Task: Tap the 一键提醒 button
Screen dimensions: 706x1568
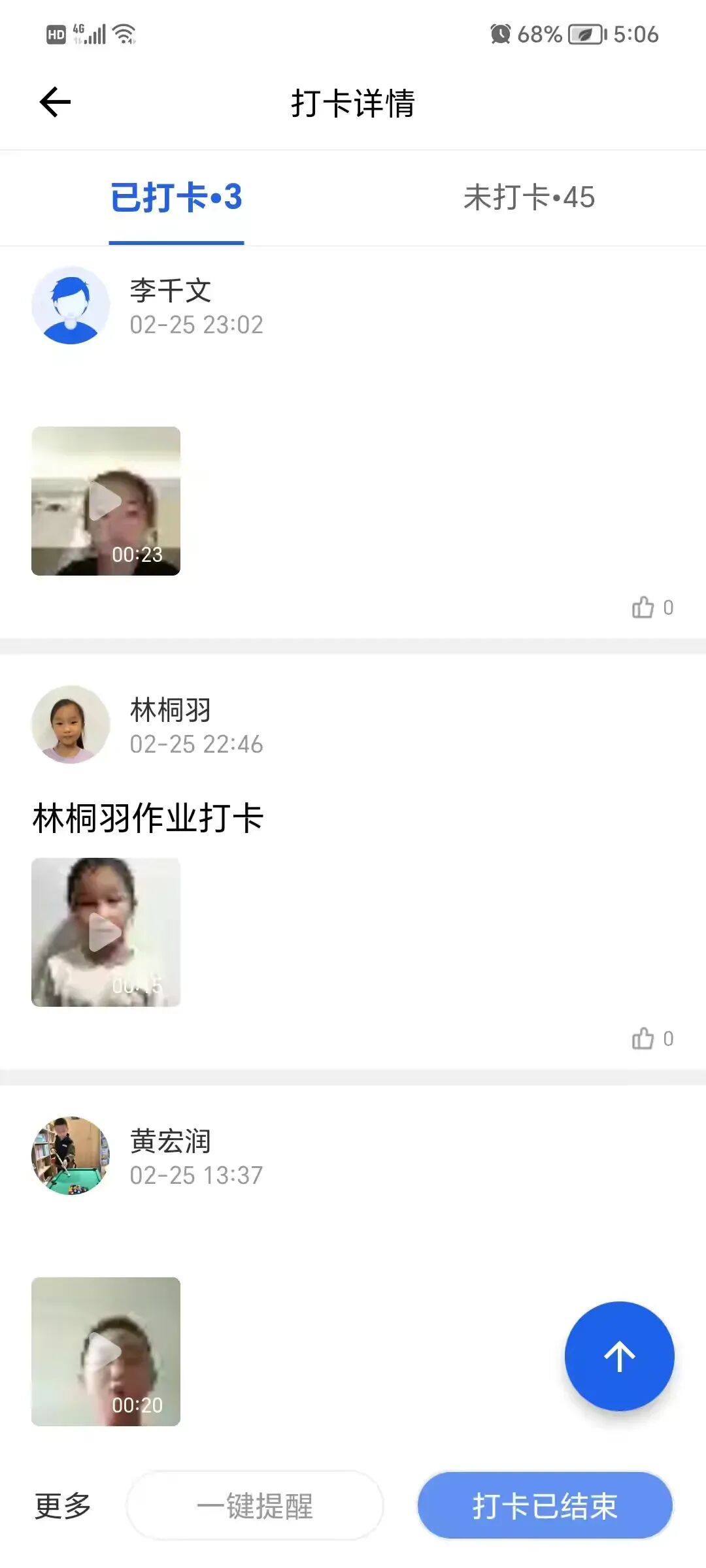Action: point(255,1506)
